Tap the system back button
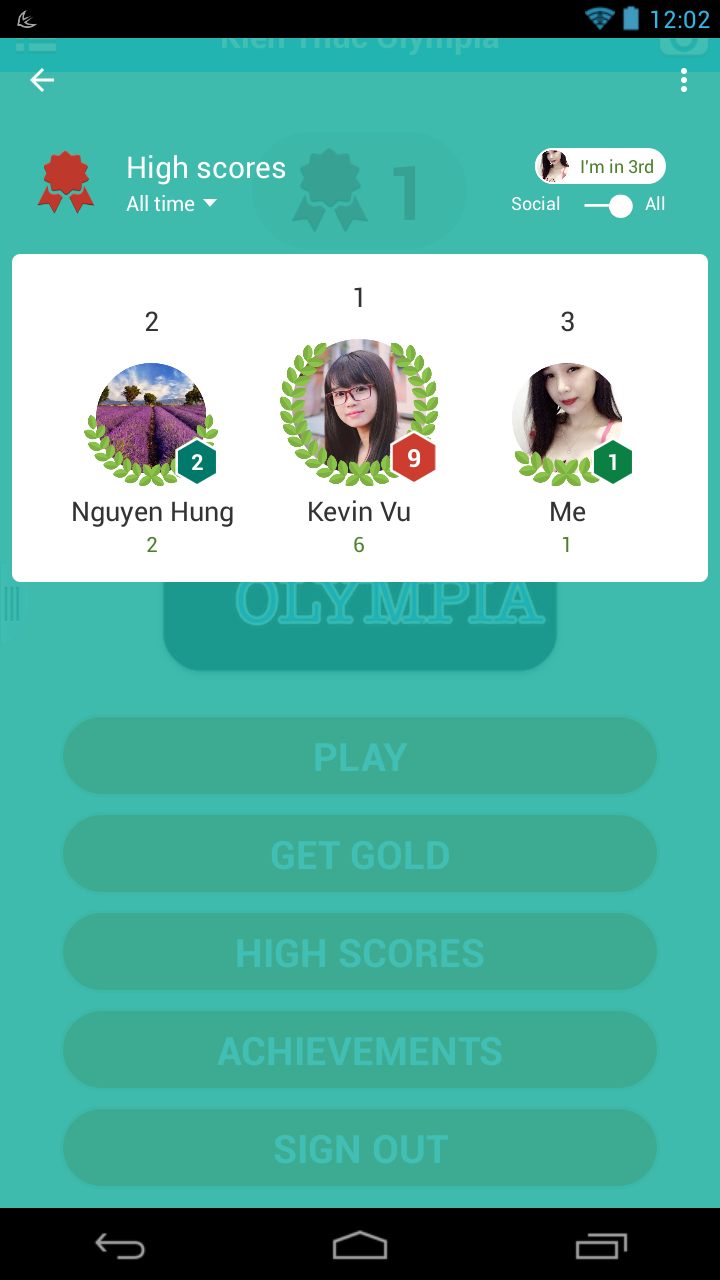720x1280 pixels. [x=120, y=1245]
